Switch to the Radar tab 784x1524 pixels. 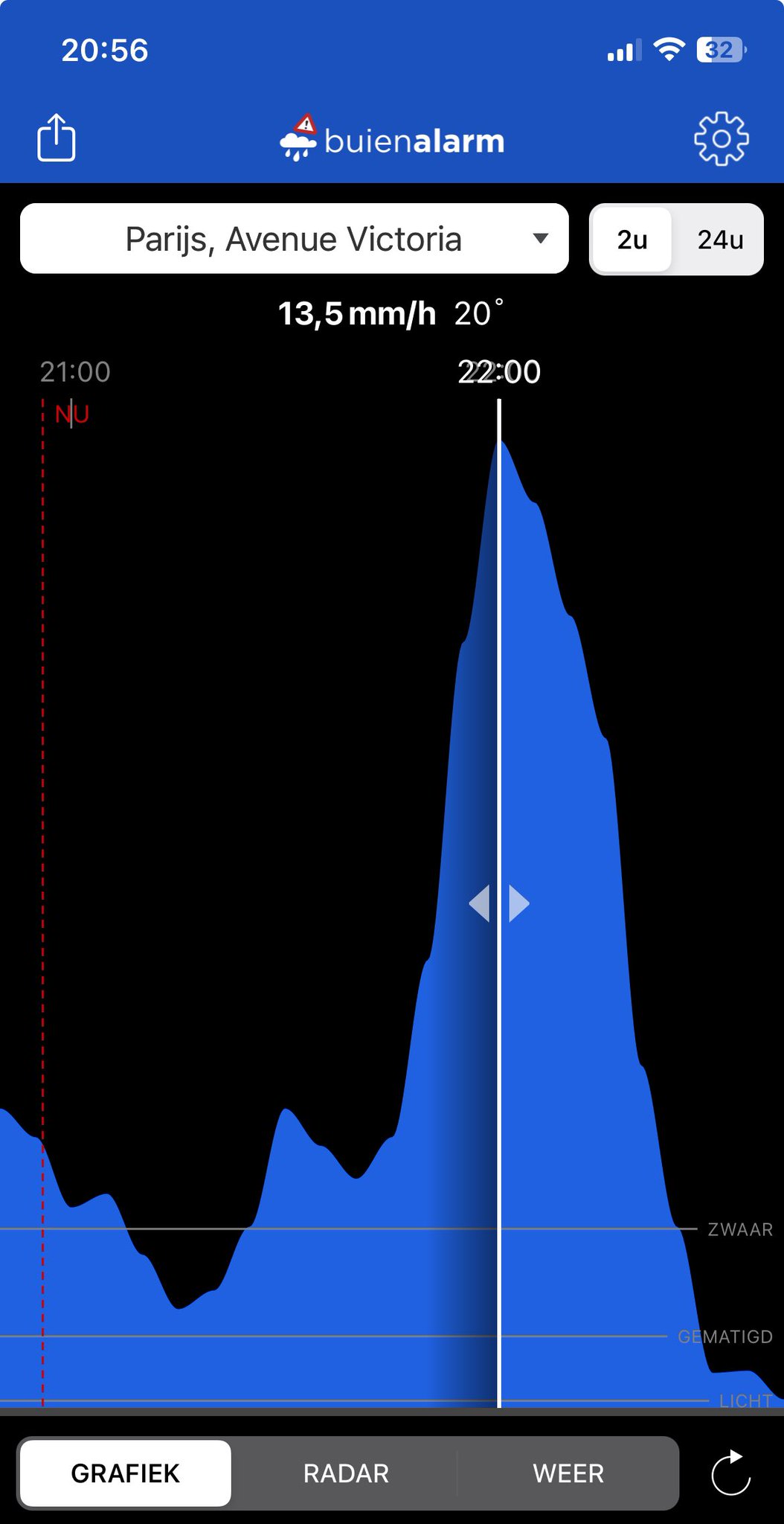pyautogui.click(x=346, y=1473)
